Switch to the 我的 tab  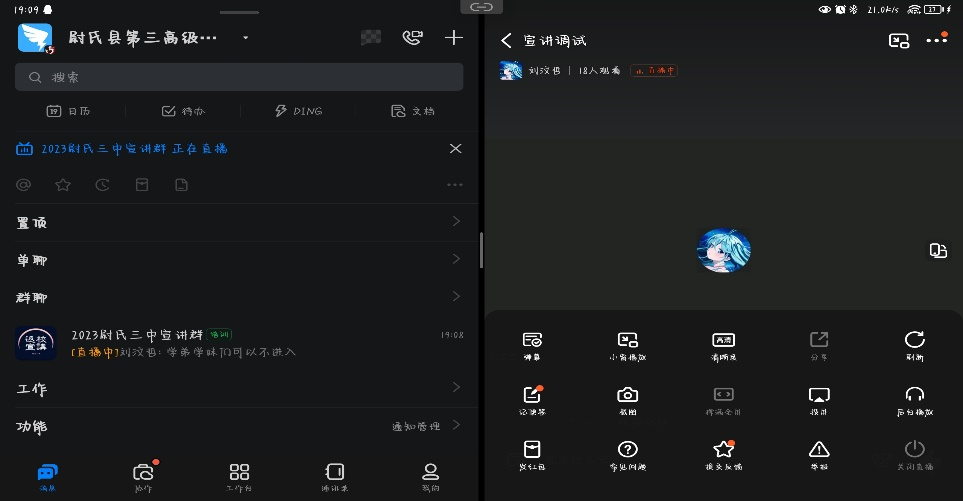(x=430, y=476)
